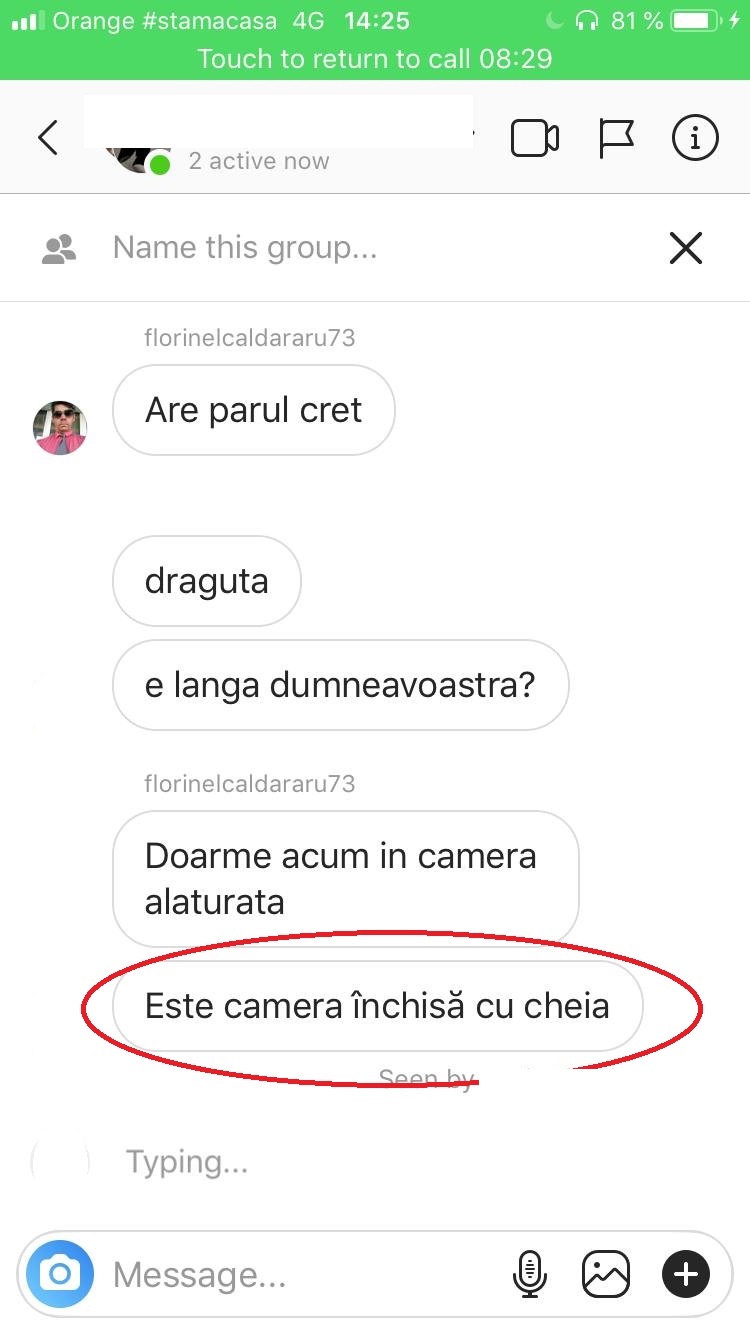Open the plus menu for more options
The height and width of the screenshot is (1334, 750).
pos(686,1274)
